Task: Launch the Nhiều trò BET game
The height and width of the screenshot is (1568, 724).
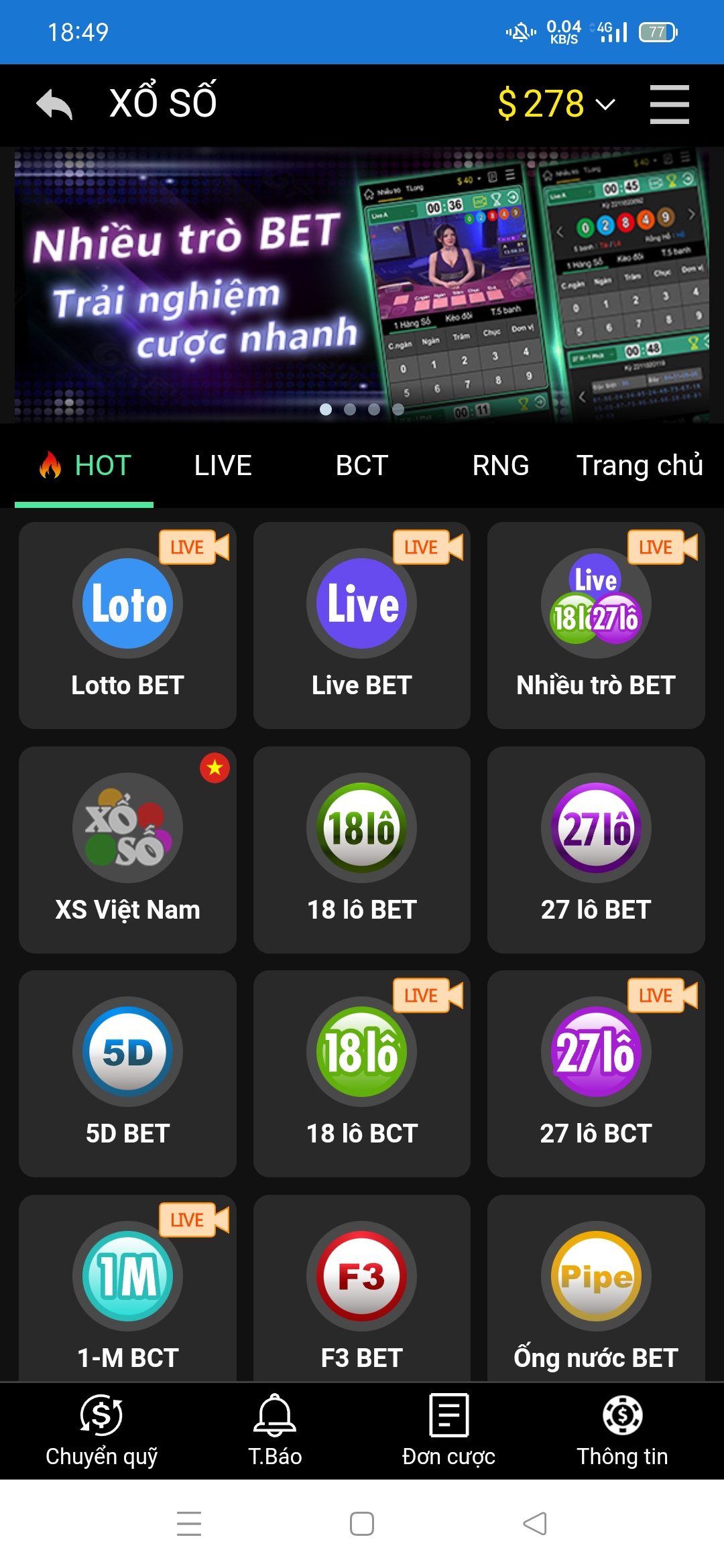Action: click(595, 625)
